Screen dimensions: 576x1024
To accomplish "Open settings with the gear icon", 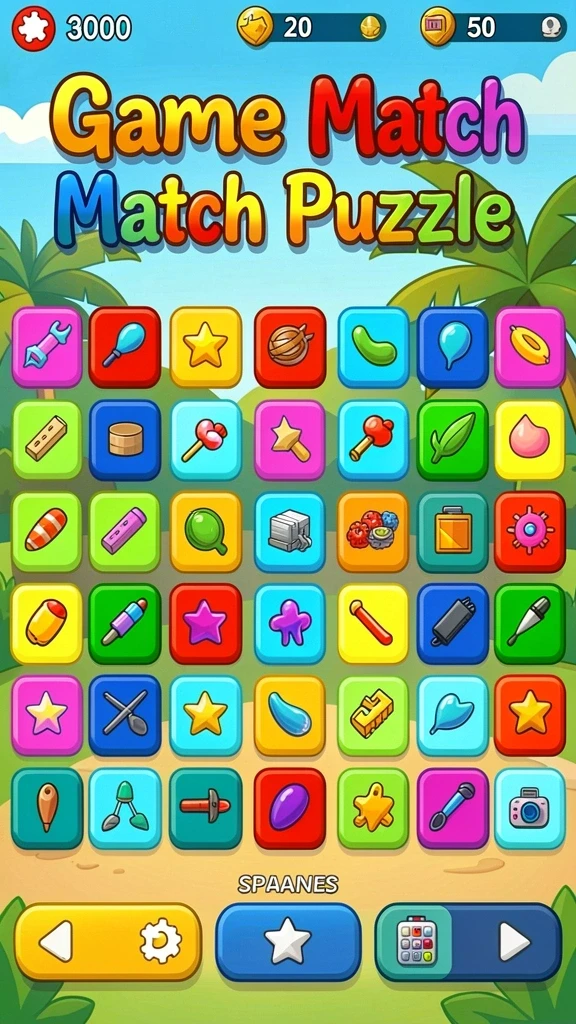I will (x=161, y=941).
